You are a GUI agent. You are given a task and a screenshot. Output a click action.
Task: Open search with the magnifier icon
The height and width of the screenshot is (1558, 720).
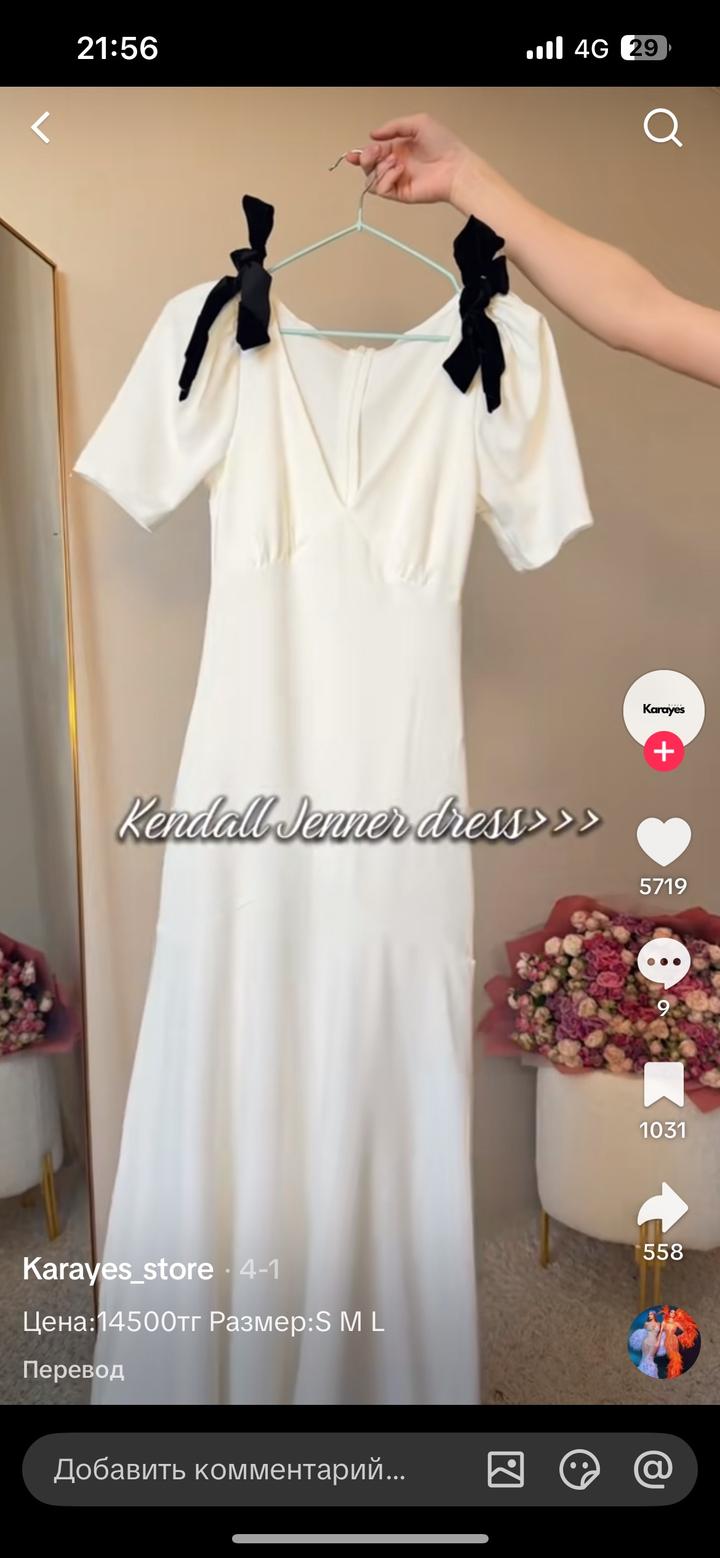(x=662, y=128)
